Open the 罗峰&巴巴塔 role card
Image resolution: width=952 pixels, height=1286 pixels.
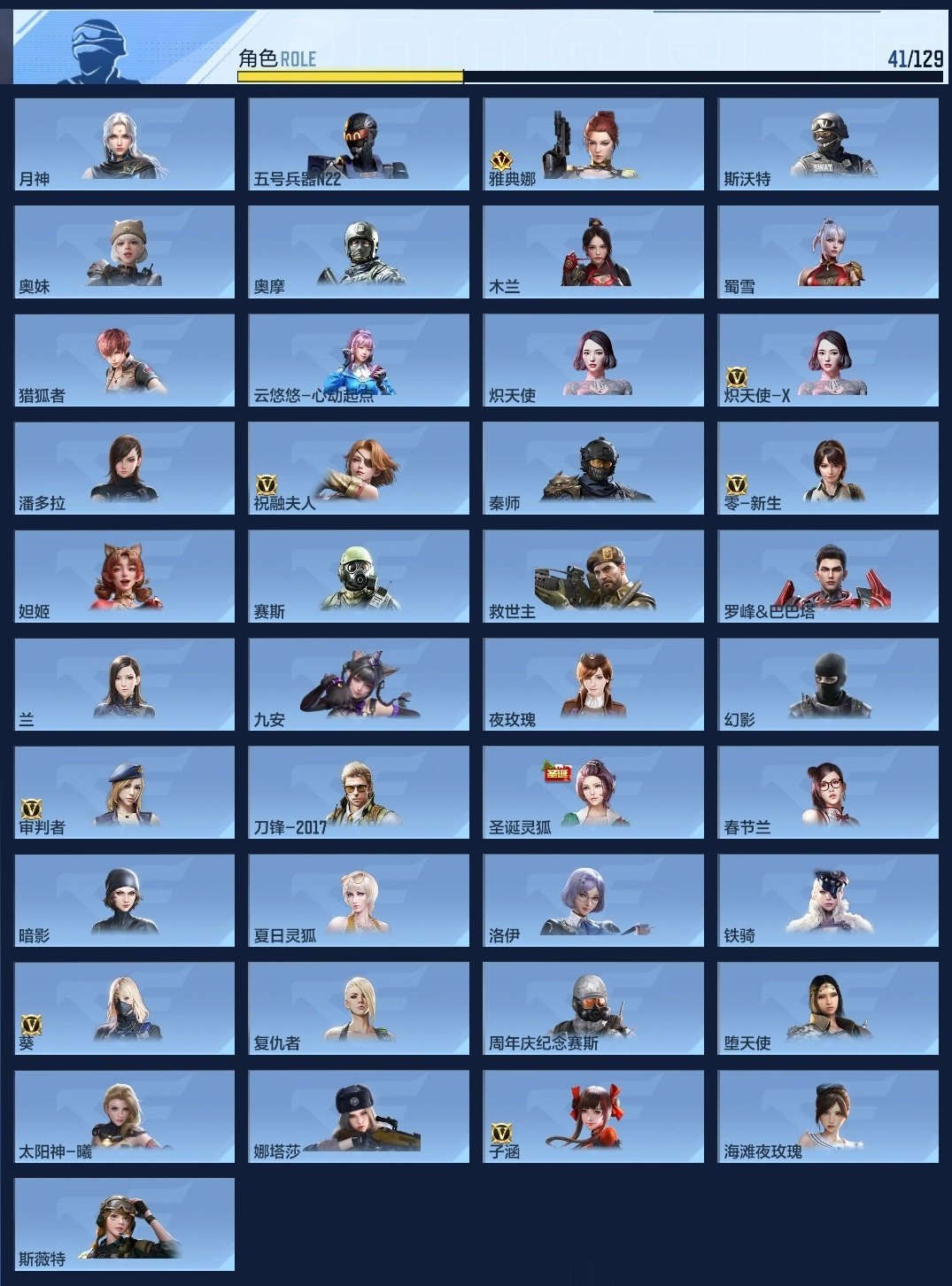[x=828, y=576]
